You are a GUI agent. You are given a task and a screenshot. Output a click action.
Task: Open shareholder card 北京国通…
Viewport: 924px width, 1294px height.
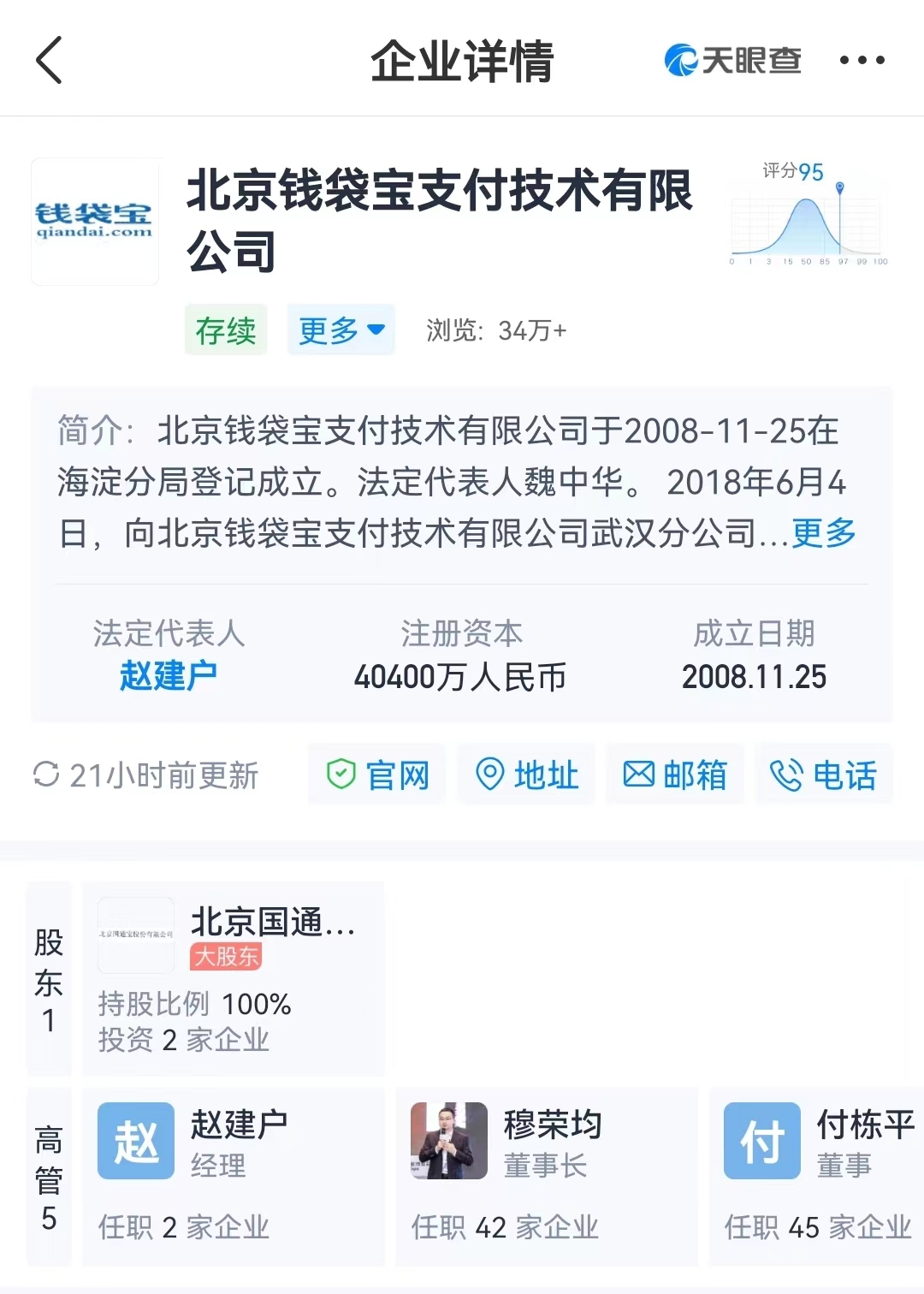(x=233, y=978)
